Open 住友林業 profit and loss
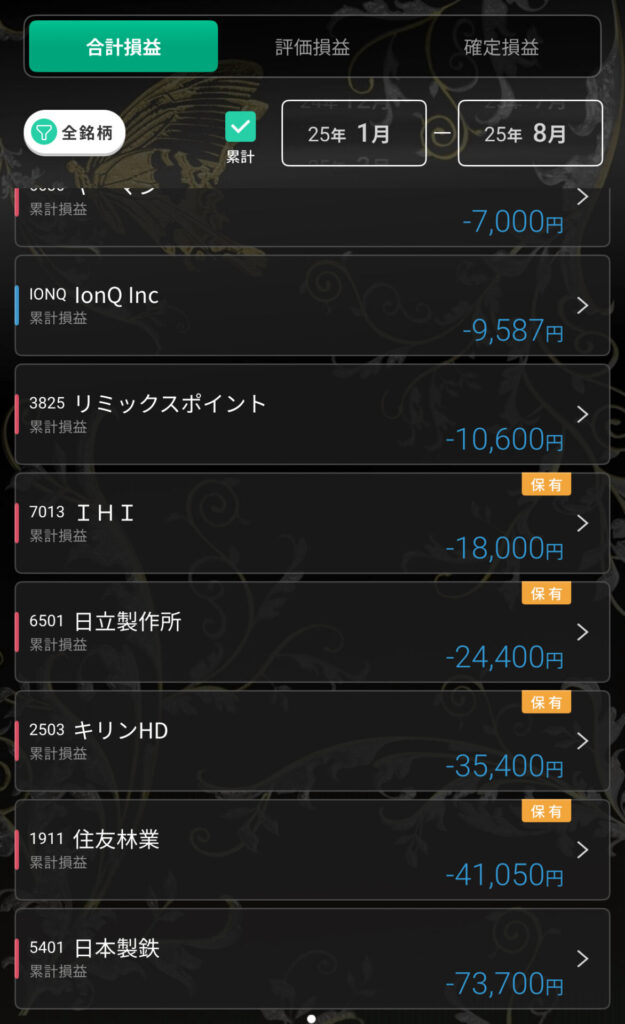625x1024 pixels. coord(312,850)
